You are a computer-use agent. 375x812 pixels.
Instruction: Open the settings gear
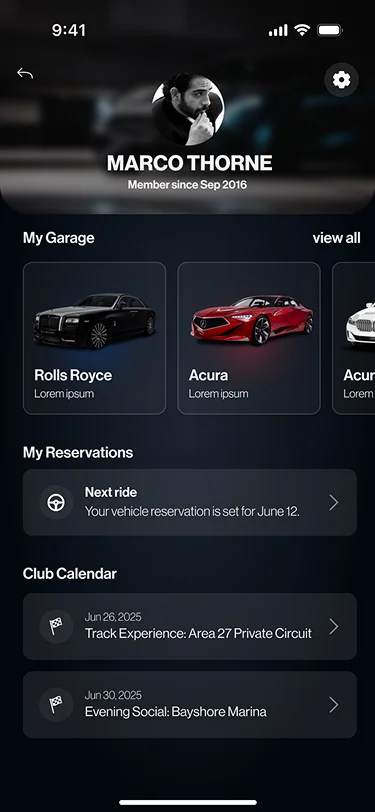coord(341,80)
